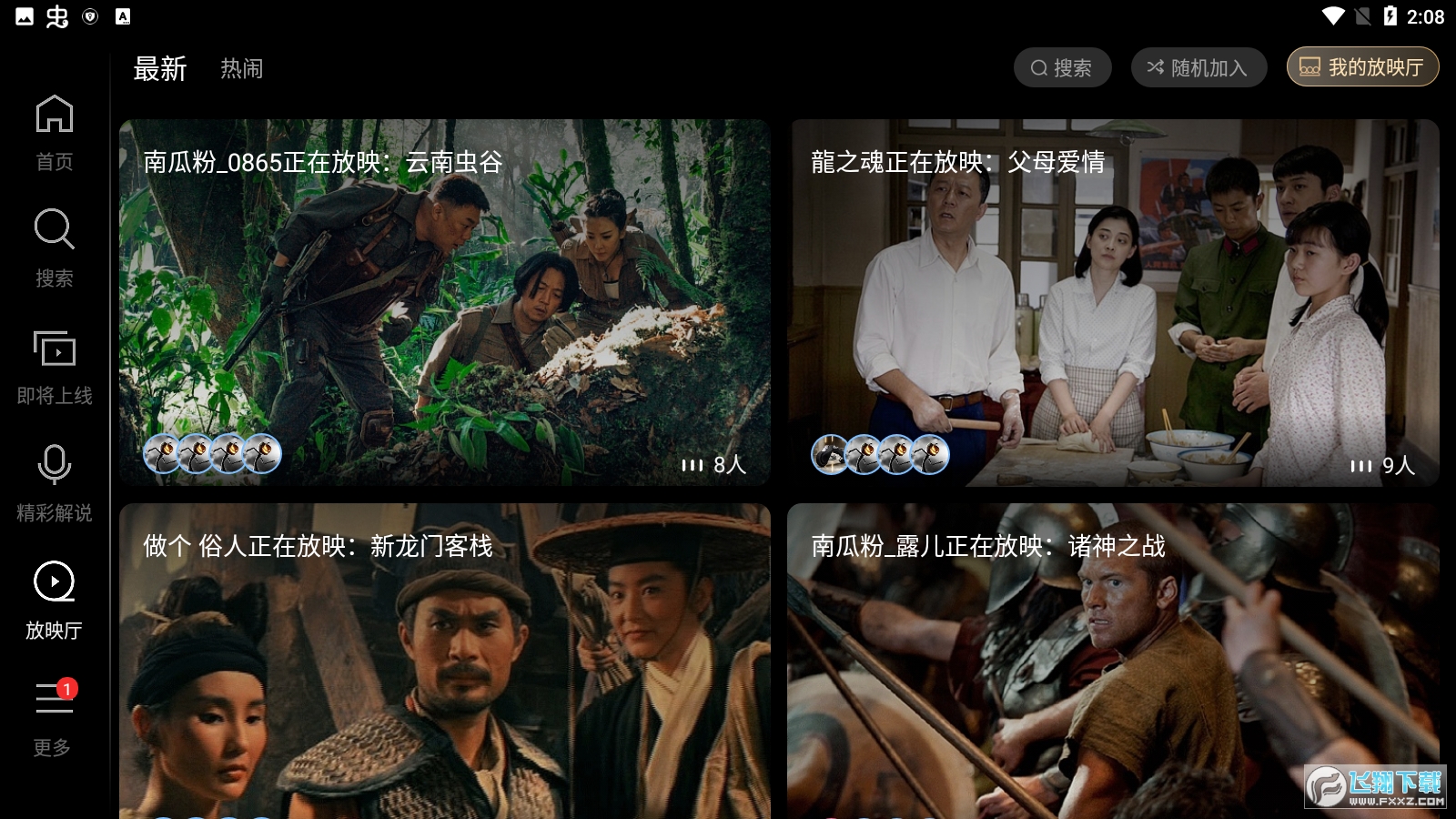
Task: Go to 首页 in the sidebar
Action: click(x=54, y=133)
